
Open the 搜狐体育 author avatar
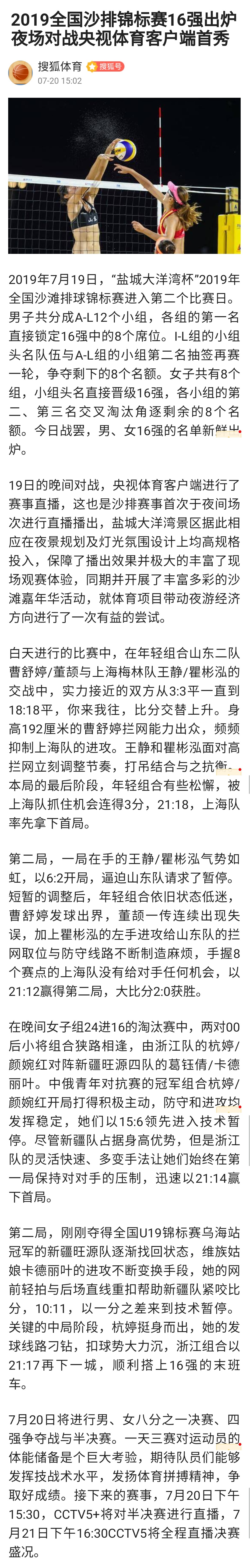(20, 72)
